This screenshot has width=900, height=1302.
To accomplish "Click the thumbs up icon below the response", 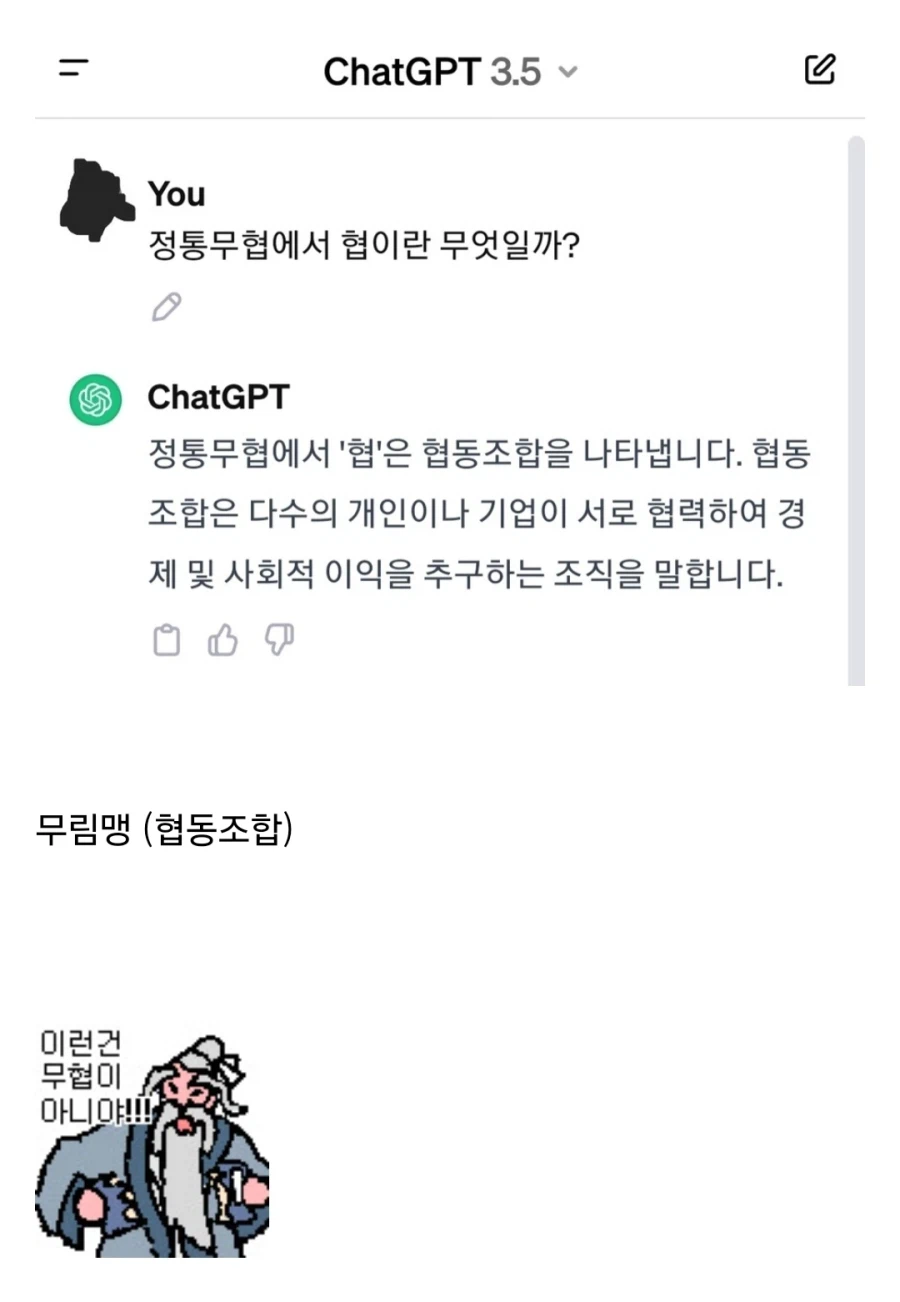I will (222, 641).
